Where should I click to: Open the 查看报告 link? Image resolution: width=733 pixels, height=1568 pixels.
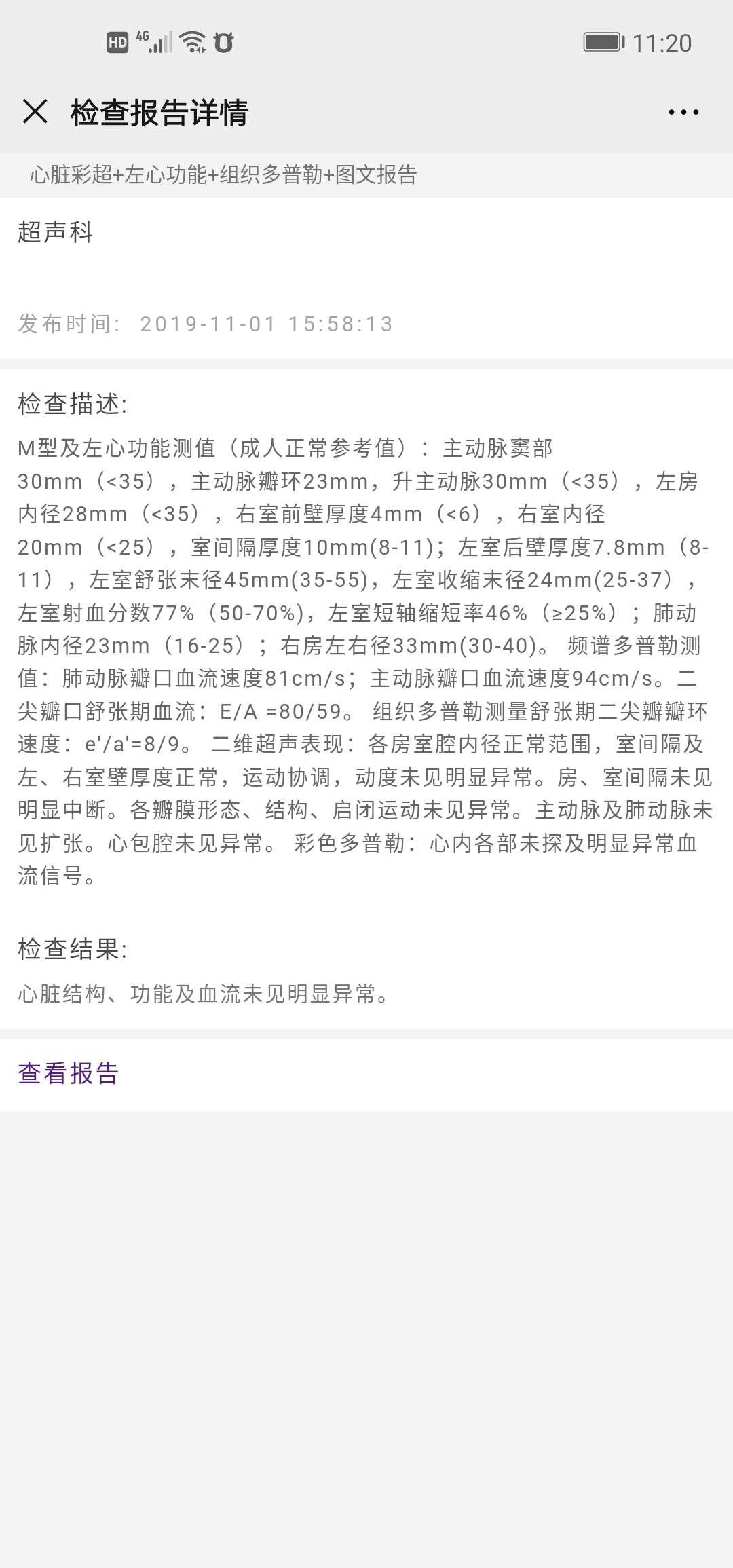(x=69, y=1073)
